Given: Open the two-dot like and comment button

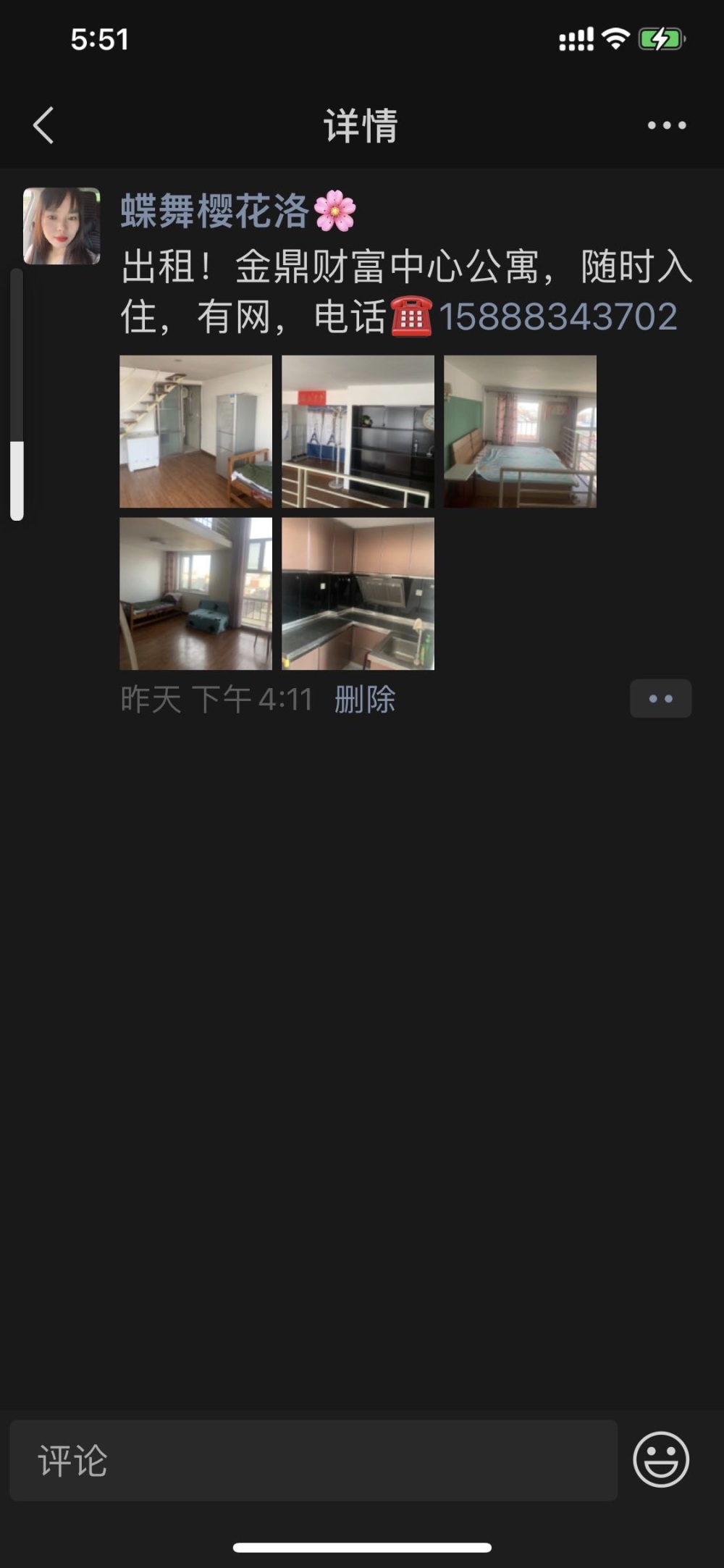Looking at the screenshot, I should point(660,699).
